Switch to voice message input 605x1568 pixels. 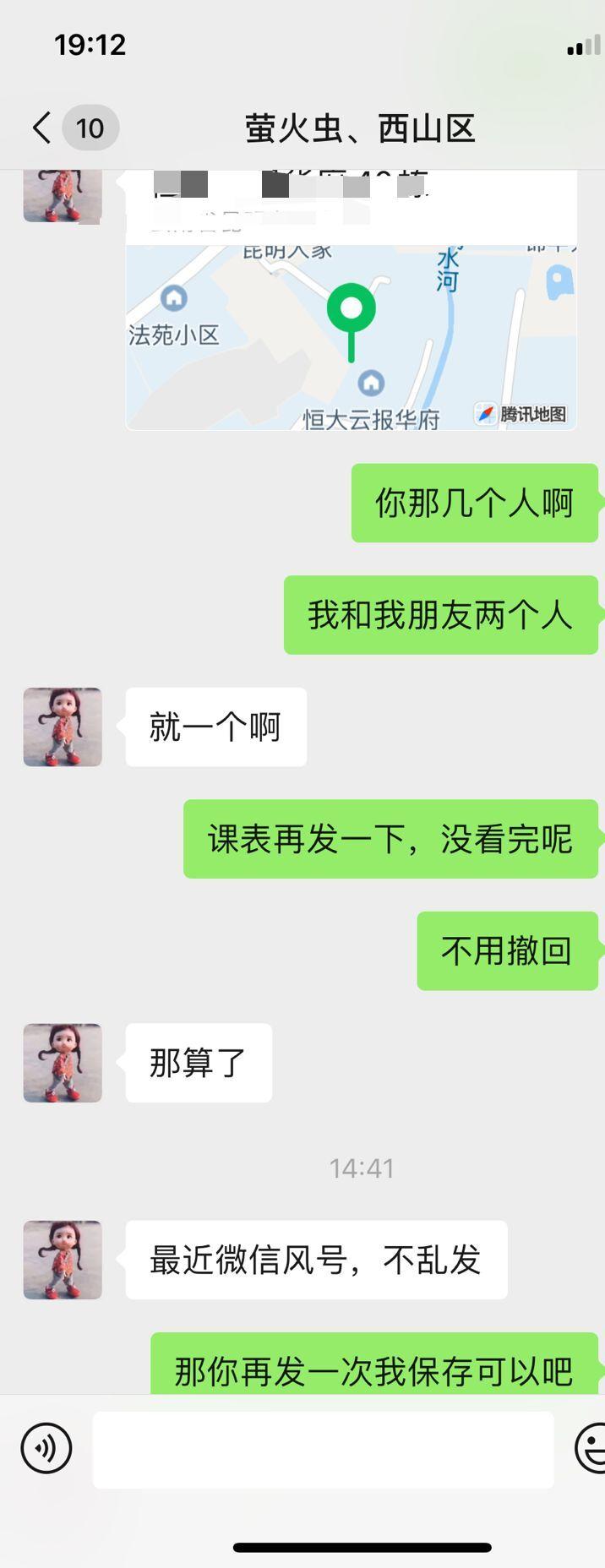click(x=46, y=1449)
